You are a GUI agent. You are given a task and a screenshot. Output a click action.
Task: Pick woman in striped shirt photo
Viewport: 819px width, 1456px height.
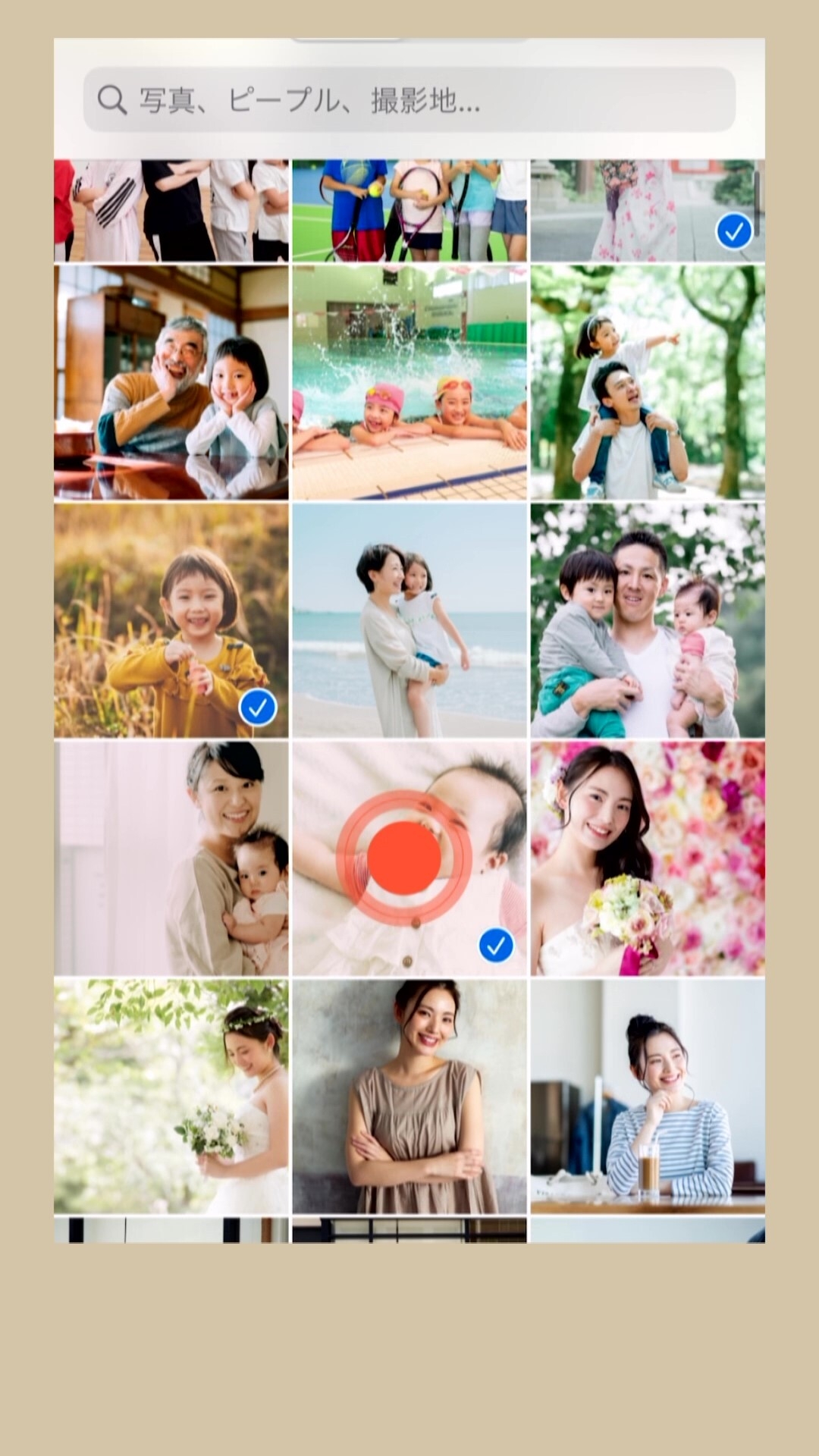tap(648, 1097)
